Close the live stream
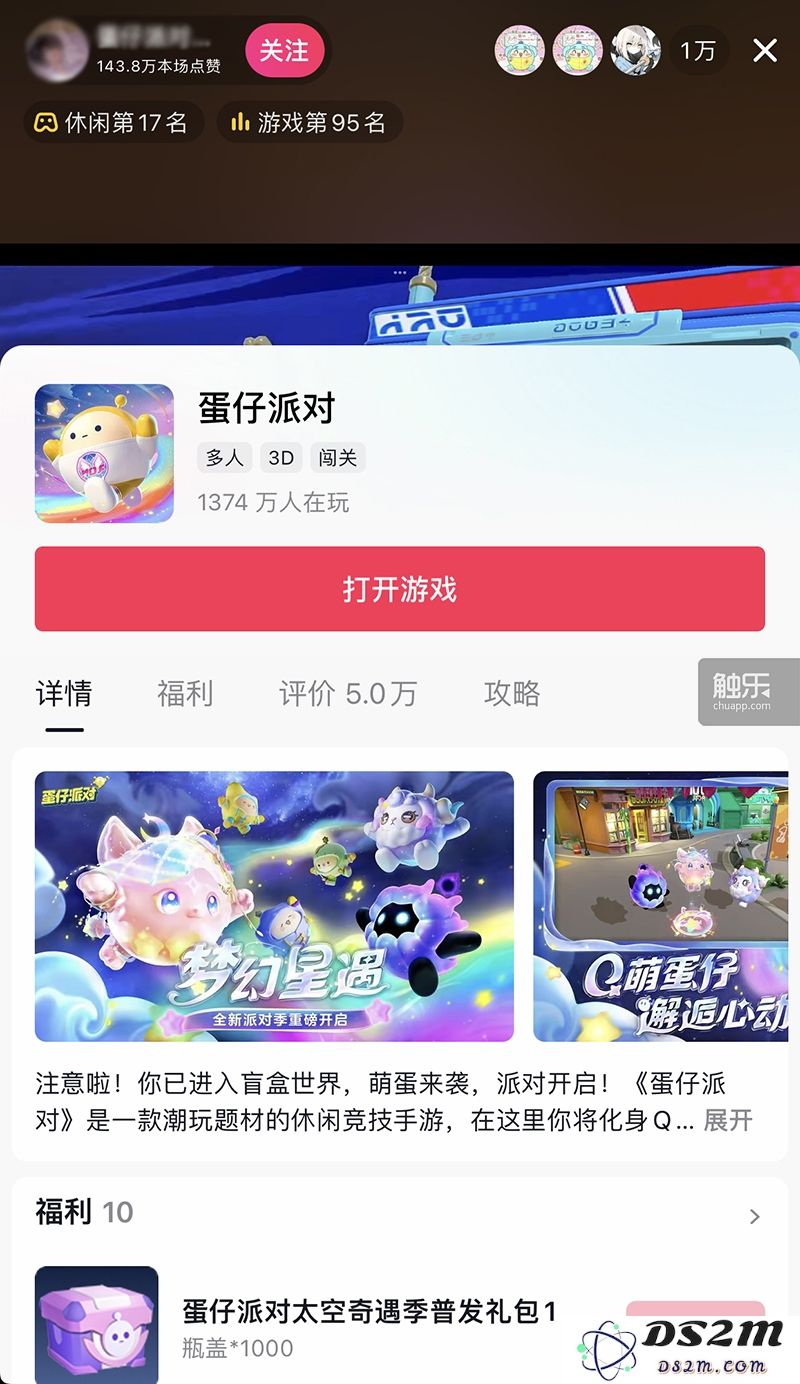This screenshot has height=1384, width=800. [765, 50]
